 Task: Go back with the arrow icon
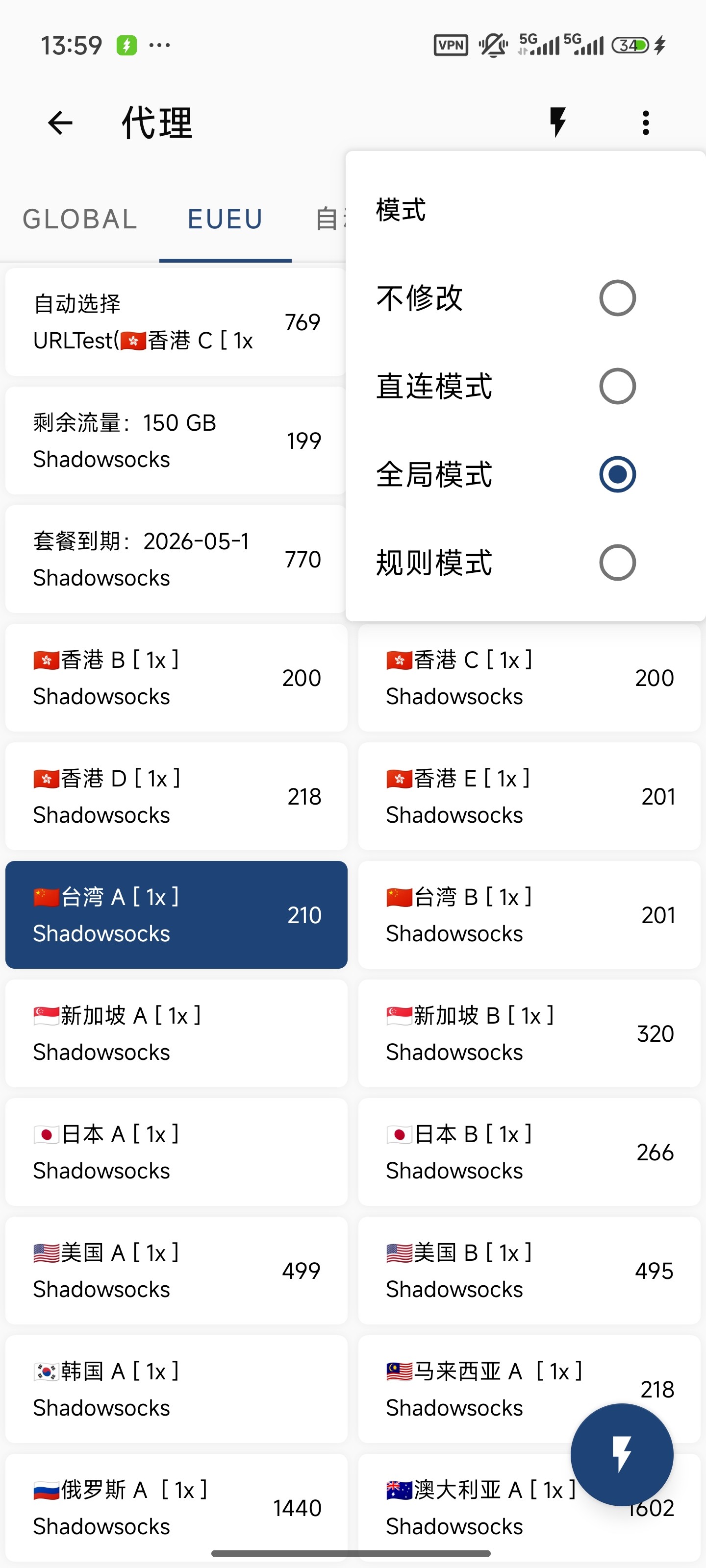pos(60,123)
